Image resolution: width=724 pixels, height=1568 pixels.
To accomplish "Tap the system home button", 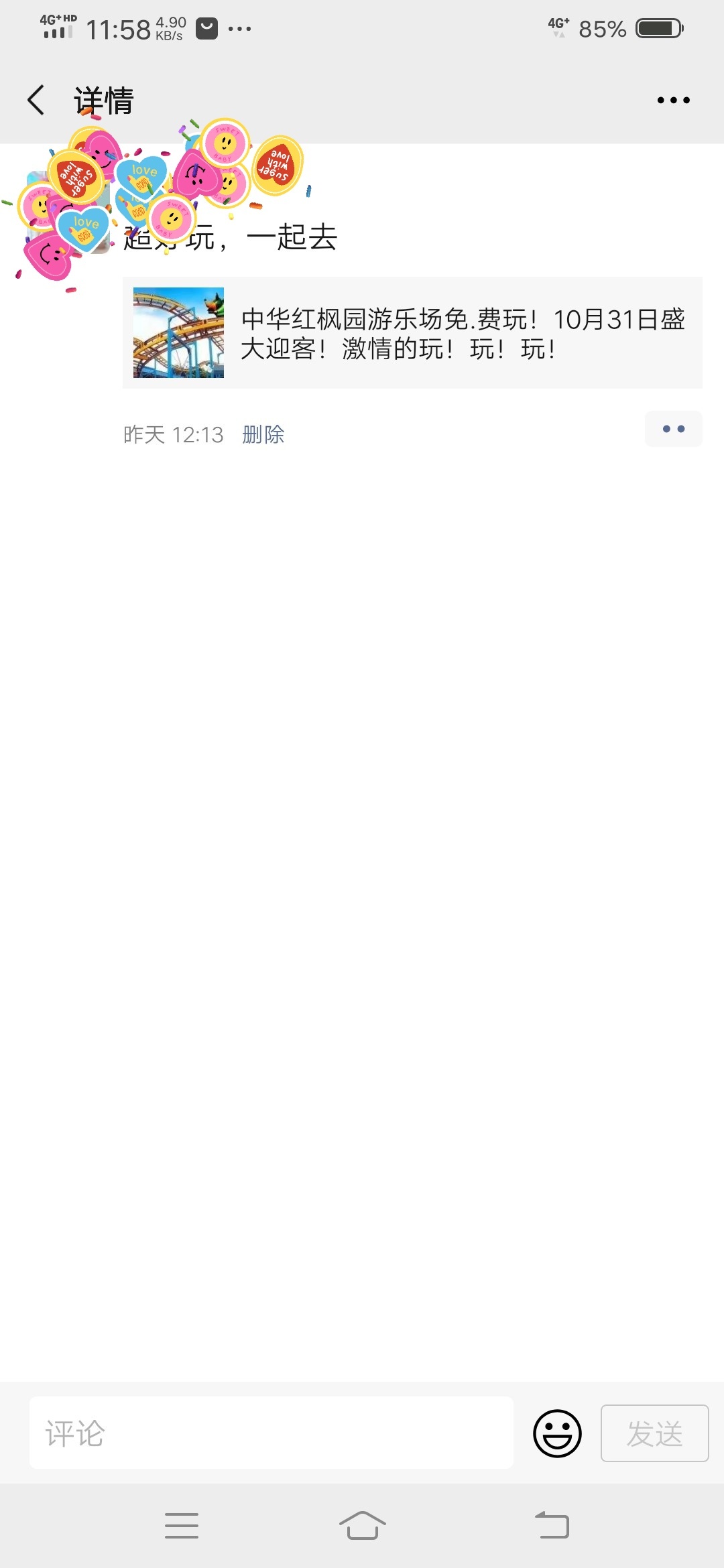I will 362,1526.
